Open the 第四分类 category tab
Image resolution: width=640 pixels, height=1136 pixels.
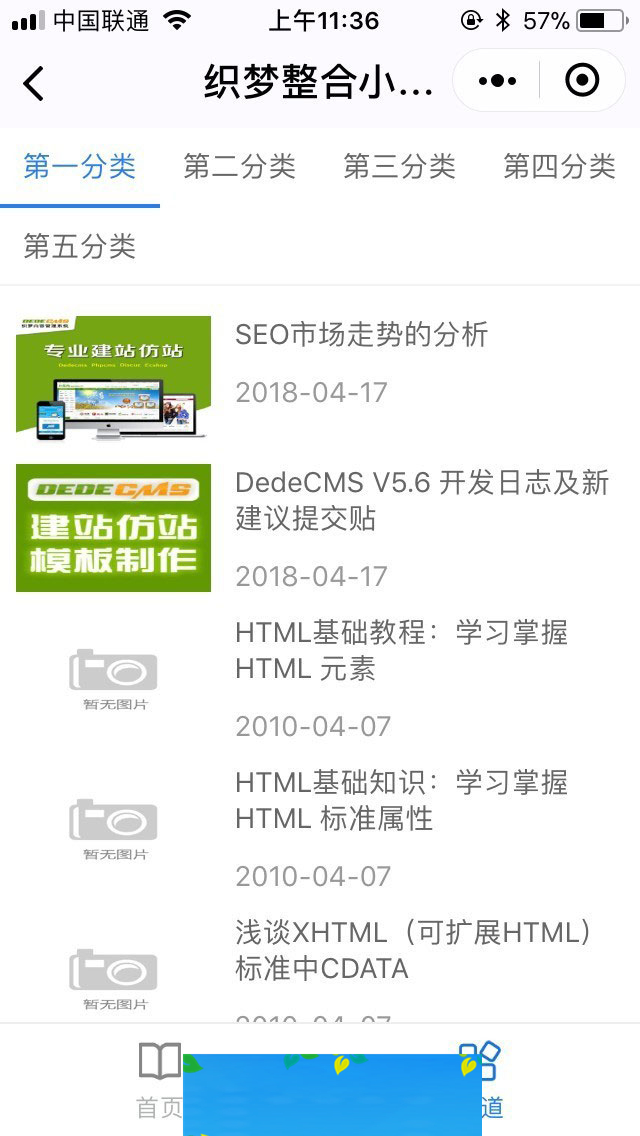[x=559, y=167]
